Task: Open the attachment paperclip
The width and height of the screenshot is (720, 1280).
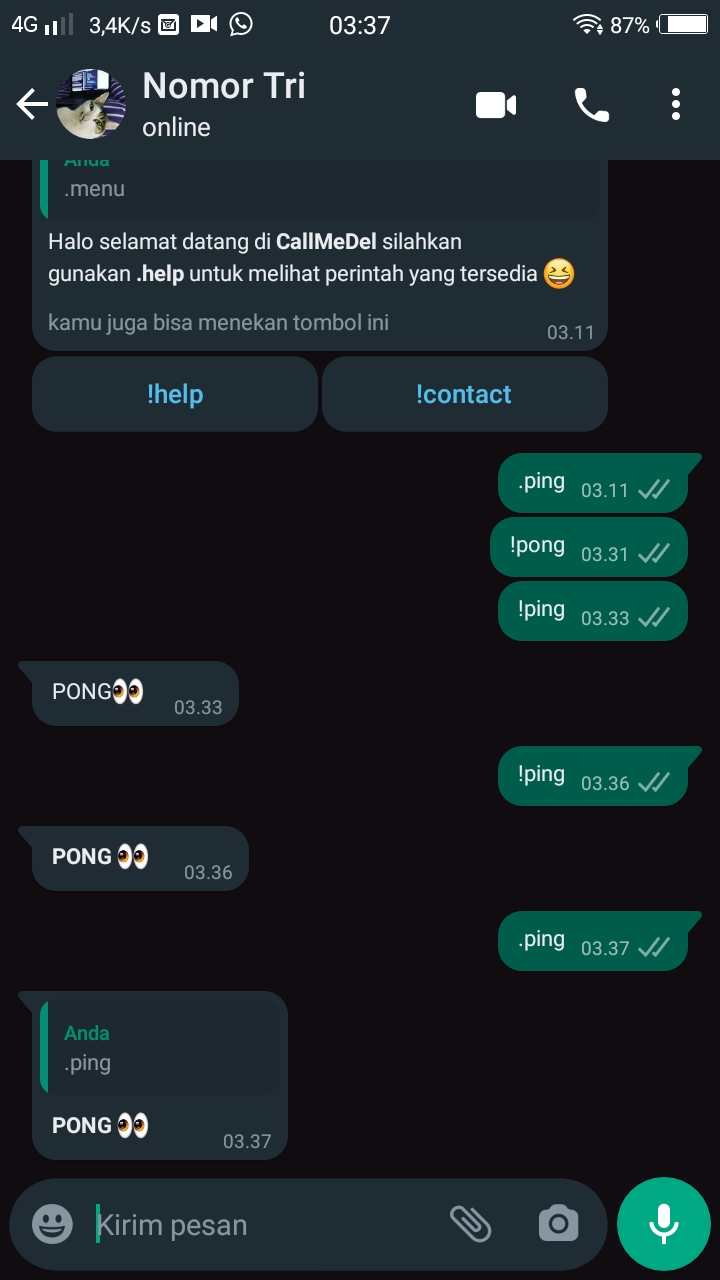Action: pos(470,1222)
